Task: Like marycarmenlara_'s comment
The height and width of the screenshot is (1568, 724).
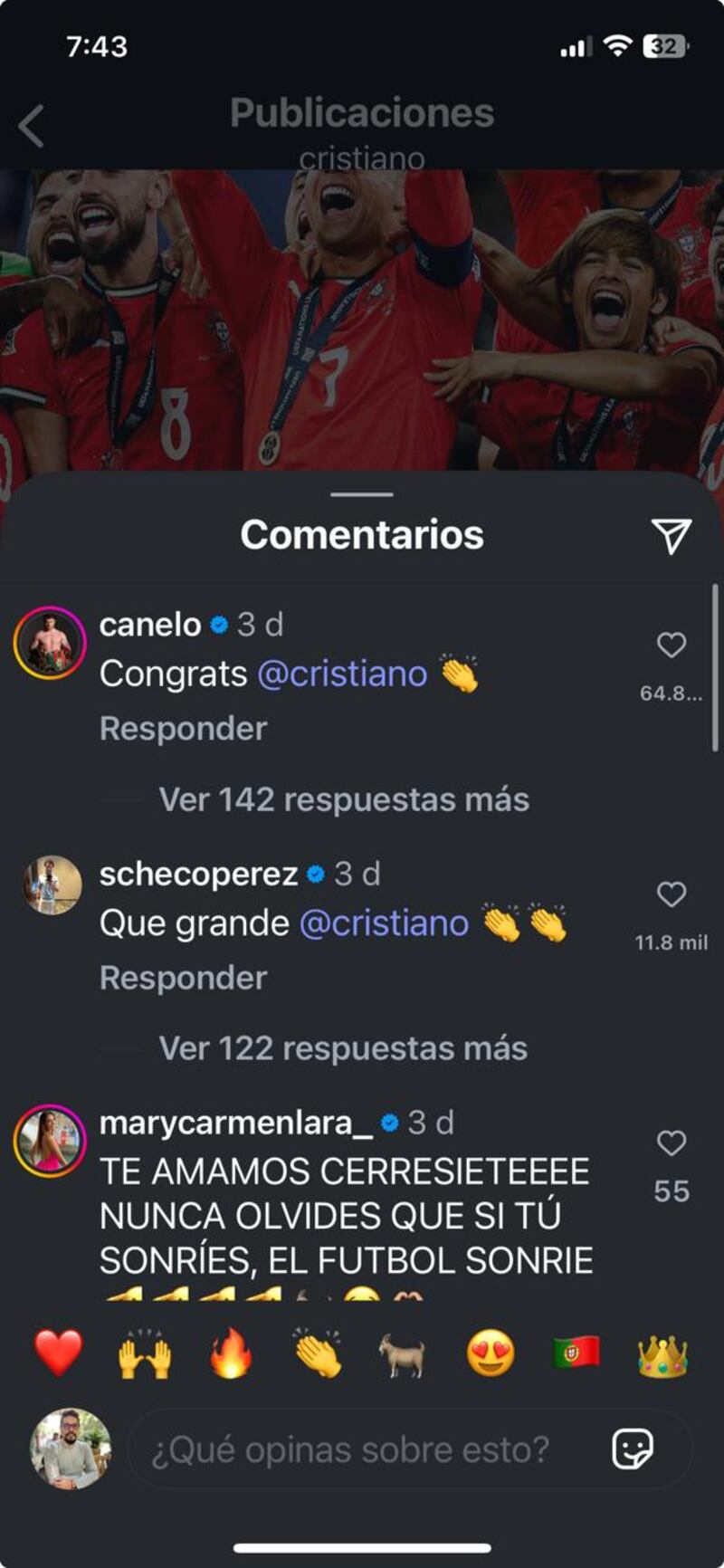Action: pyautogui.click(x=671, y=1143)
